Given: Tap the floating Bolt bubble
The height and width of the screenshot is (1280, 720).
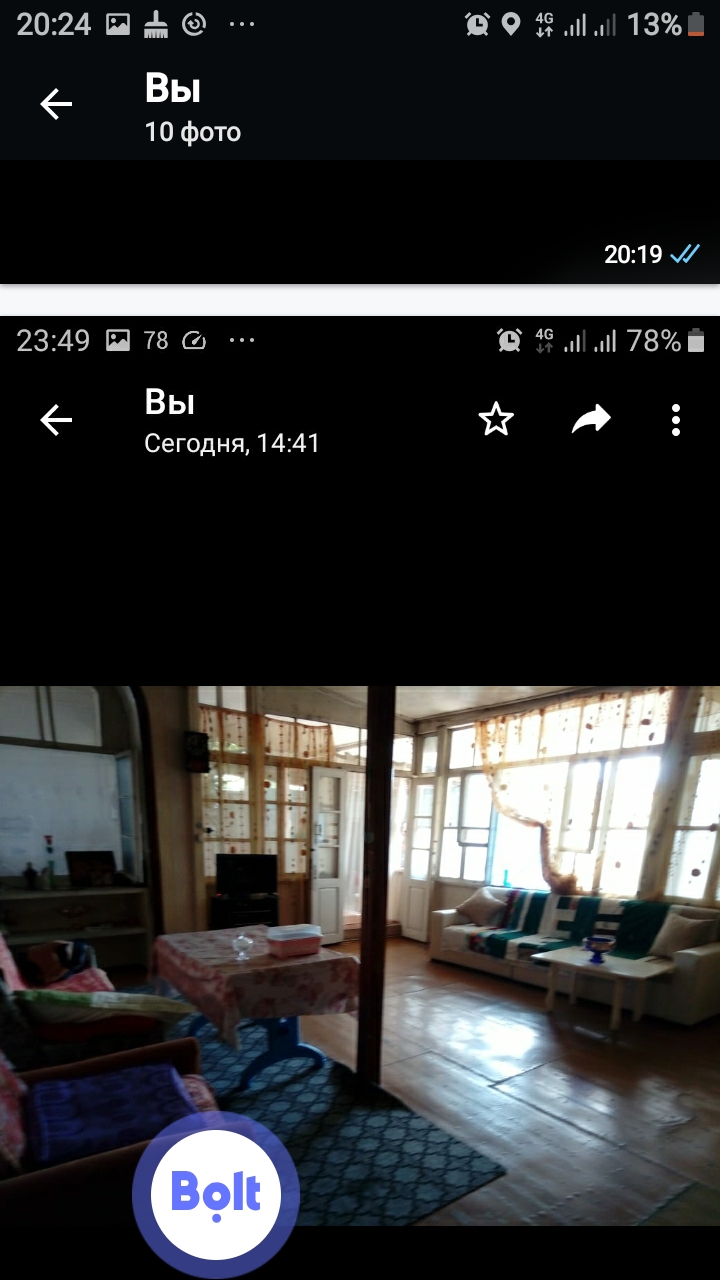Looking at the screenshot, I should point(216,1194).
